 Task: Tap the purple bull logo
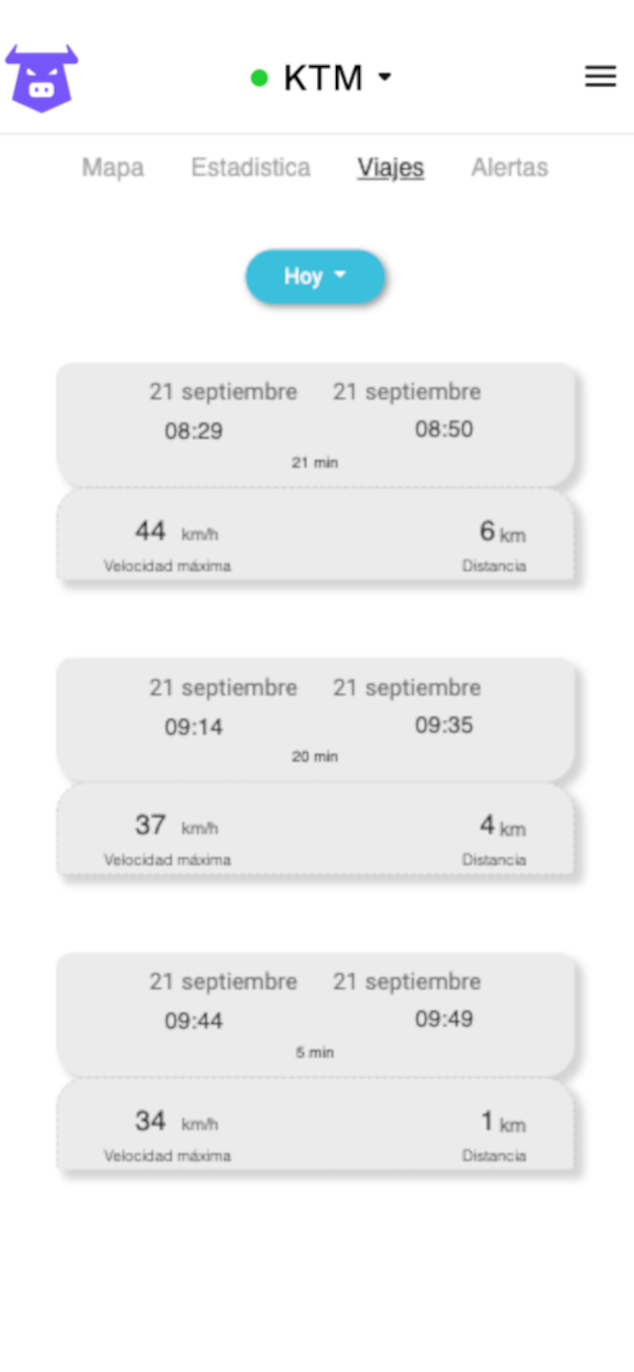41,78
